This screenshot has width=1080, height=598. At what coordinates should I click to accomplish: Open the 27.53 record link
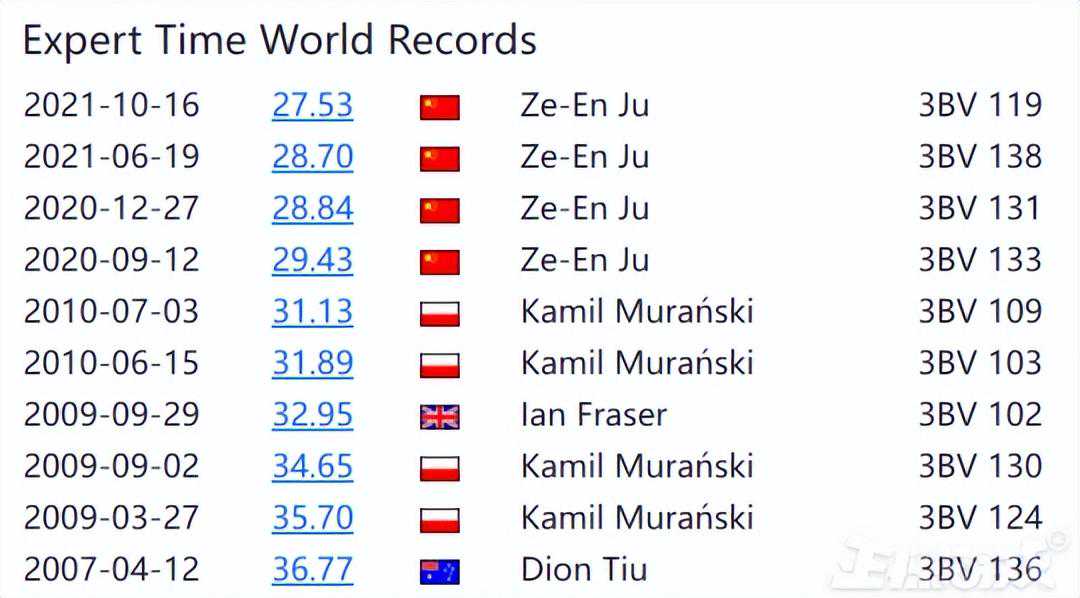tap(312, 105)
